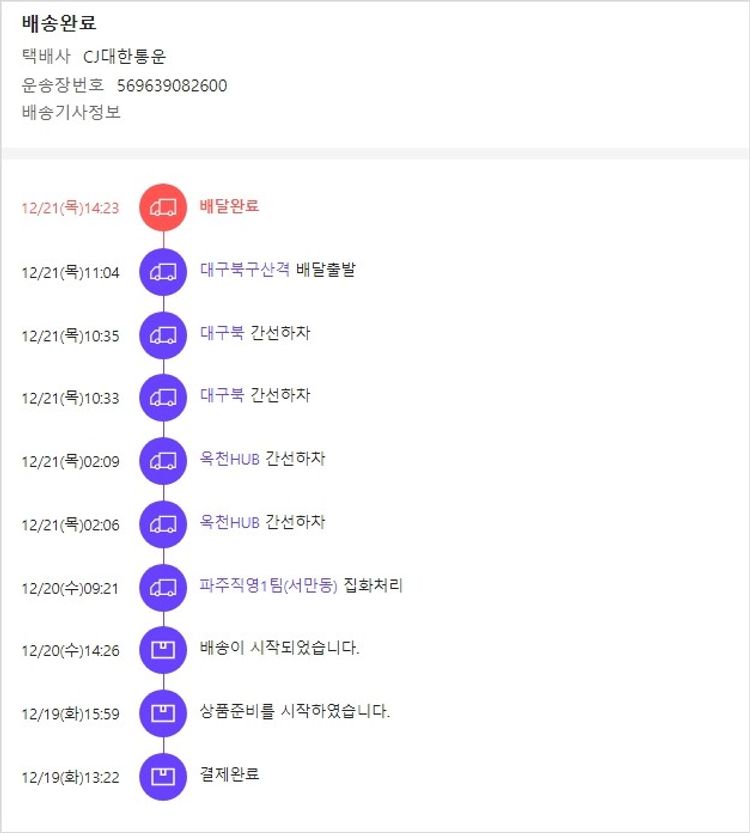Open the 옥천HUB link at 02:06
The width and height of the screenshot is (750, 833).
pos(229,522)
